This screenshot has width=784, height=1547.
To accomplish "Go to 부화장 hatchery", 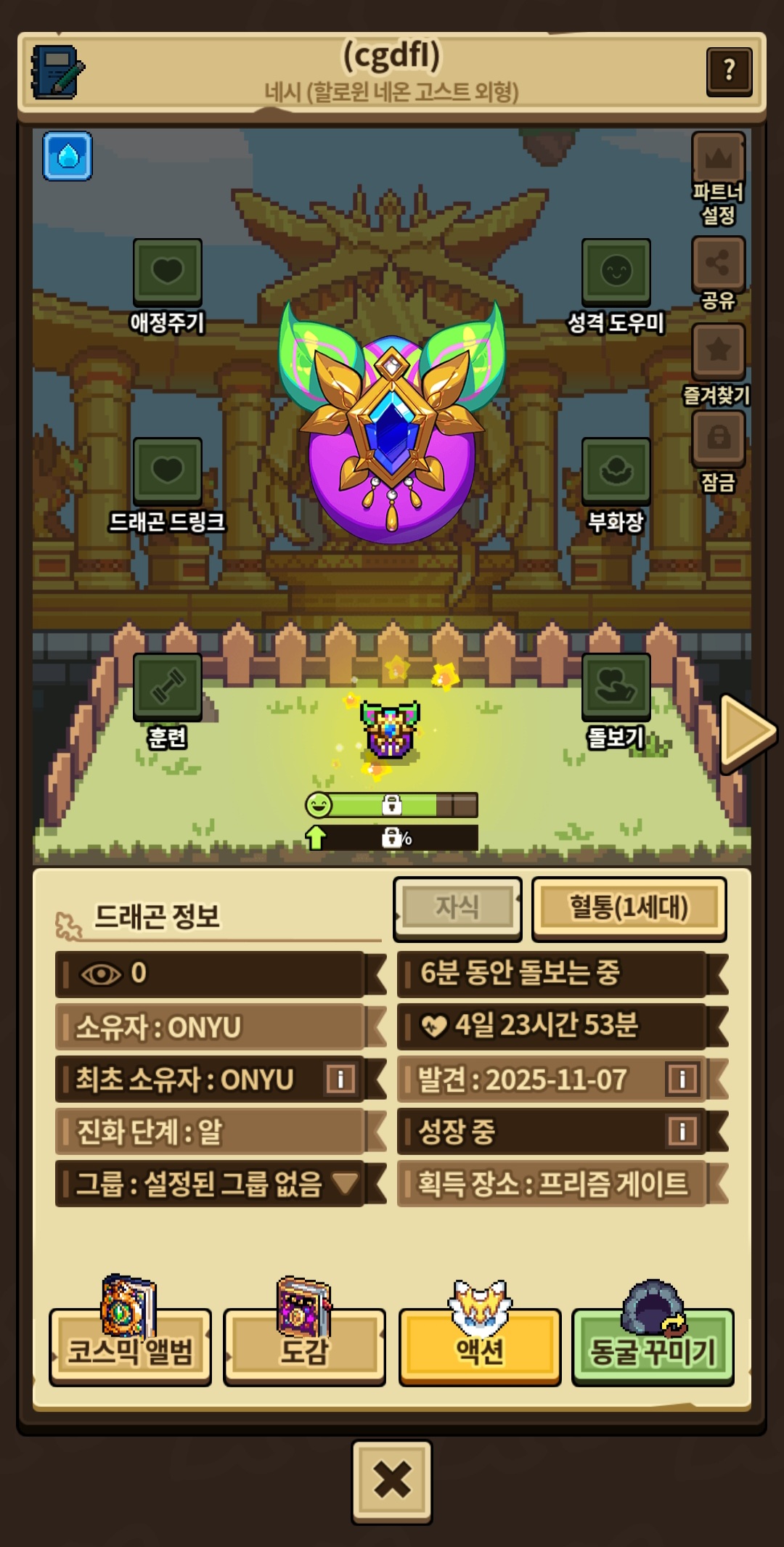I will click(x=616, y=470).
